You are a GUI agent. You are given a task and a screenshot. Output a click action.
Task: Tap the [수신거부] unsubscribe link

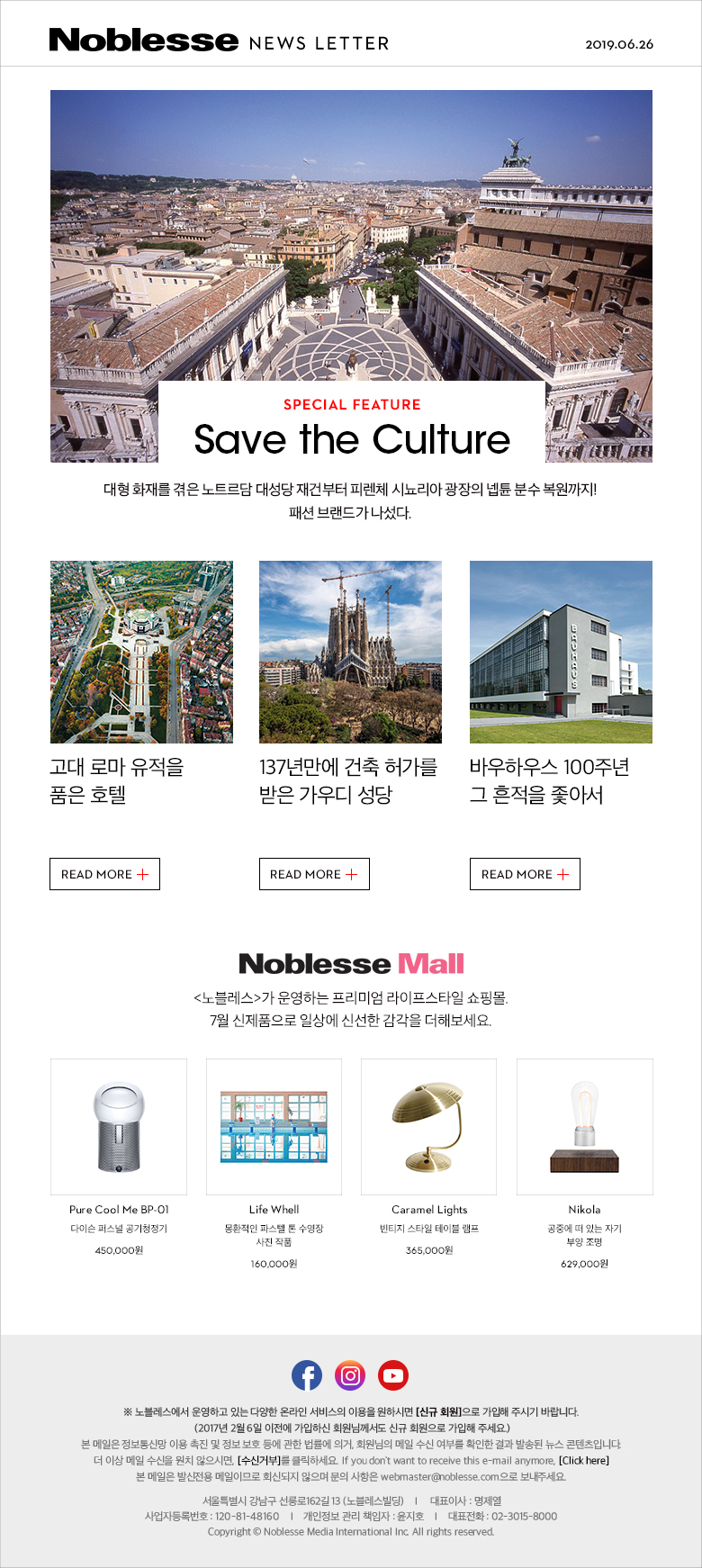[x=259, y=1460]
